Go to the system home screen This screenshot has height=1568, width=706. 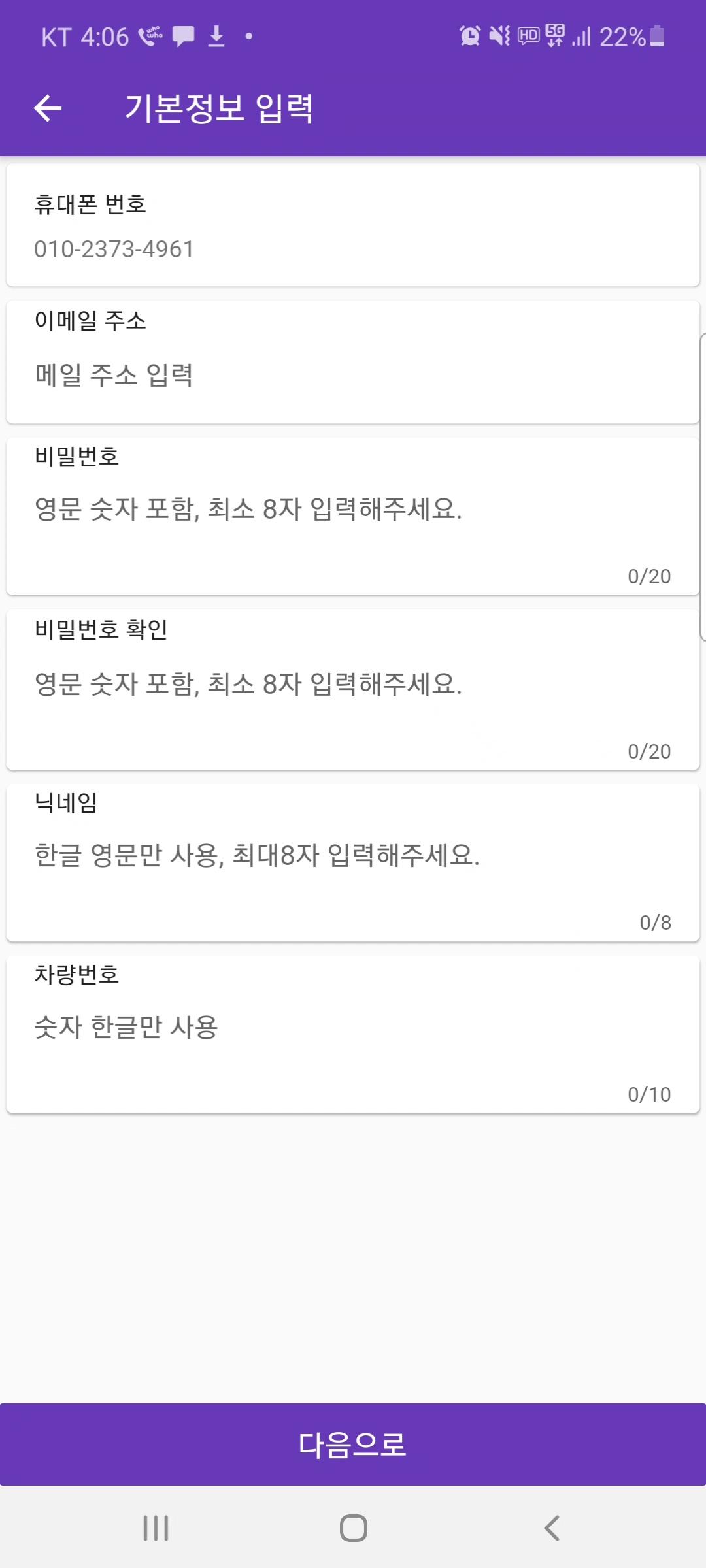point(354,1528)
